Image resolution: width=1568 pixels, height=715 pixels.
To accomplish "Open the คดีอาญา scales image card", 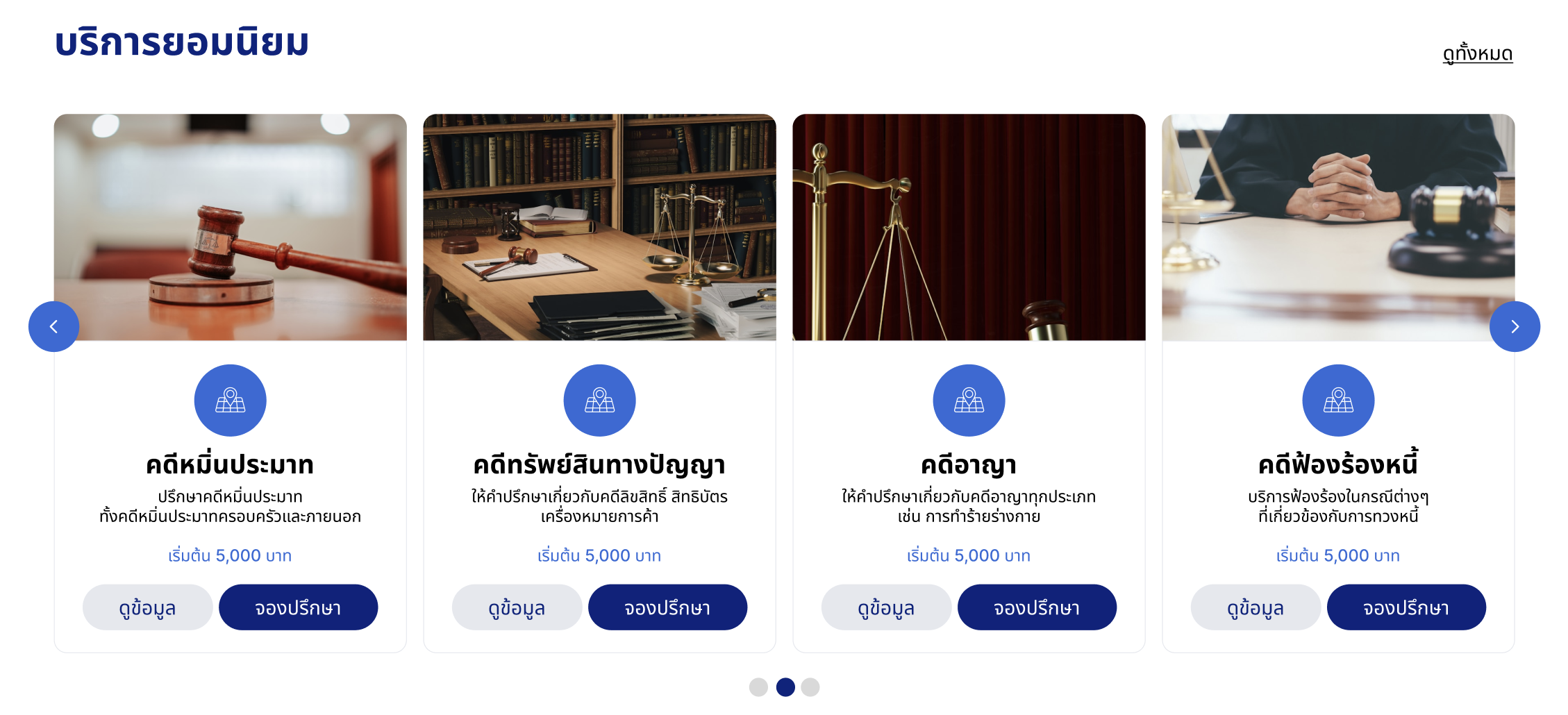I will pos(969,227).
